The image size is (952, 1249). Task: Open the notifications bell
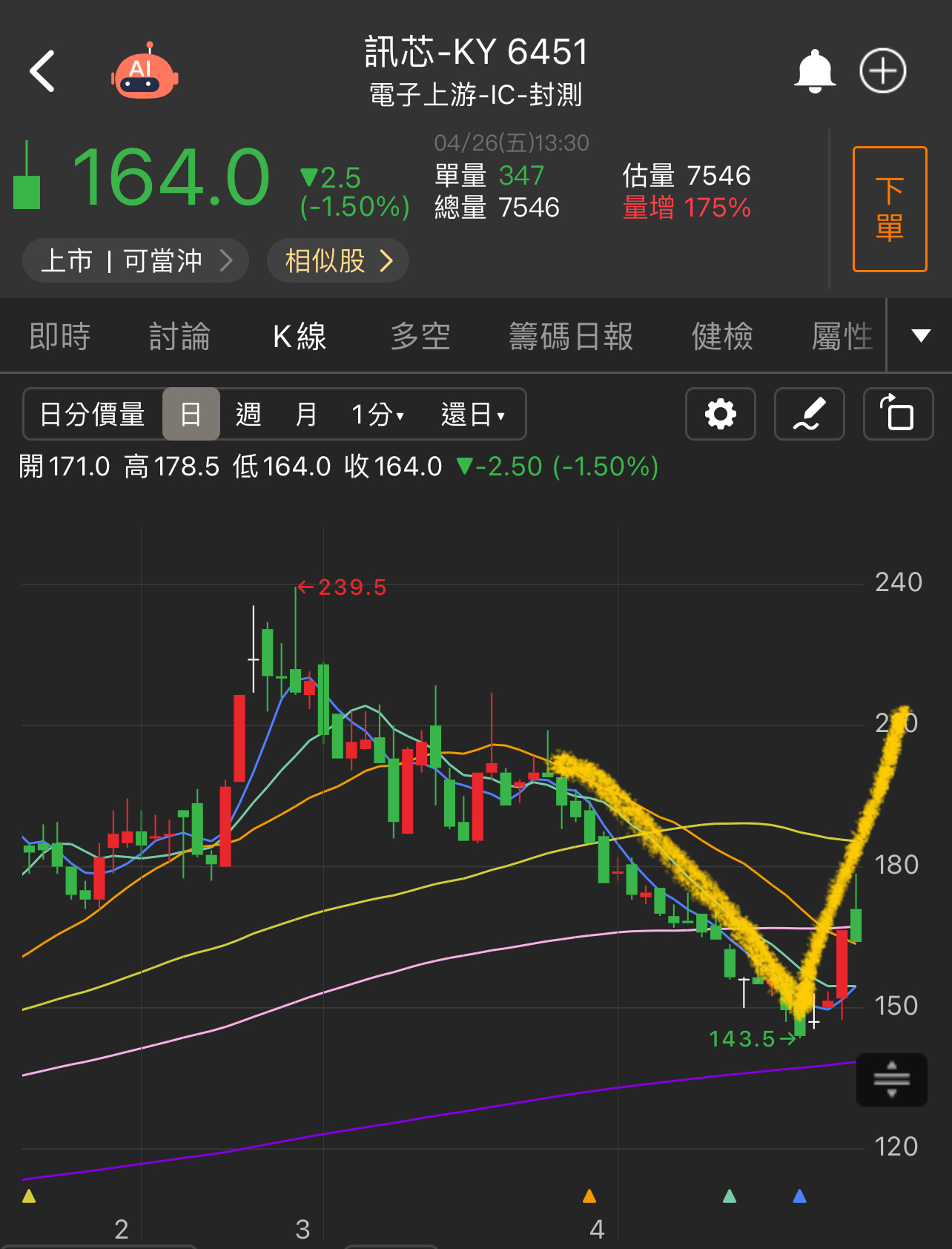point(814,70)
